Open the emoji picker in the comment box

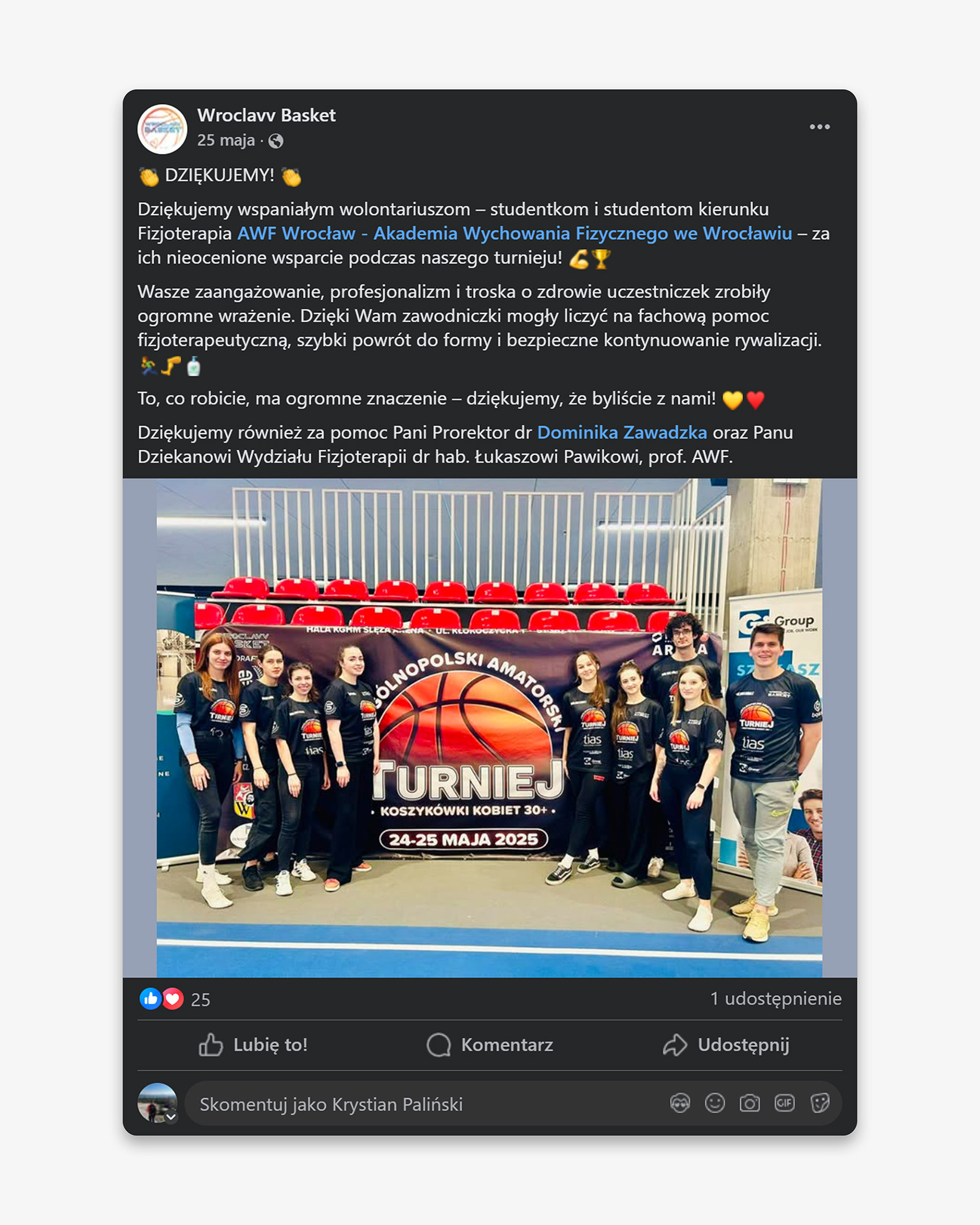pyautogui.click(x=715, y=1104)
